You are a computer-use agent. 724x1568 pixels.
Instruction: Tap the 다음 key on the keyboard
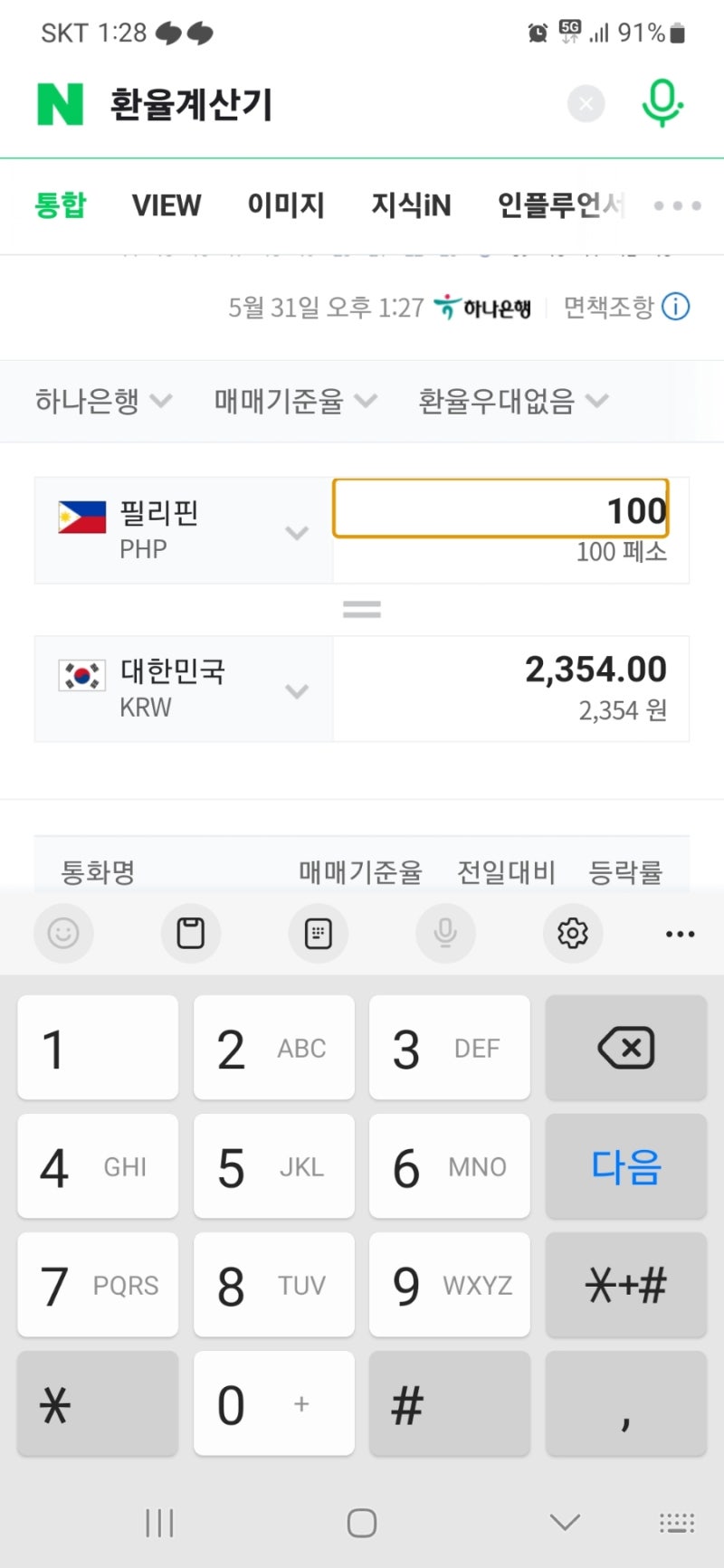[x=626, y=1166]
